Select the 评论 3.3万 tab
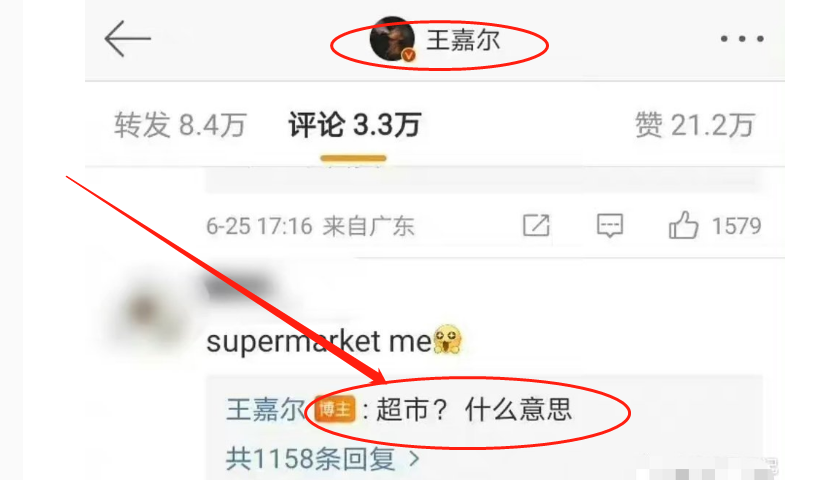The width and height of the screenshot is (825, 480). pyautogui.click(x=354, y=125)
